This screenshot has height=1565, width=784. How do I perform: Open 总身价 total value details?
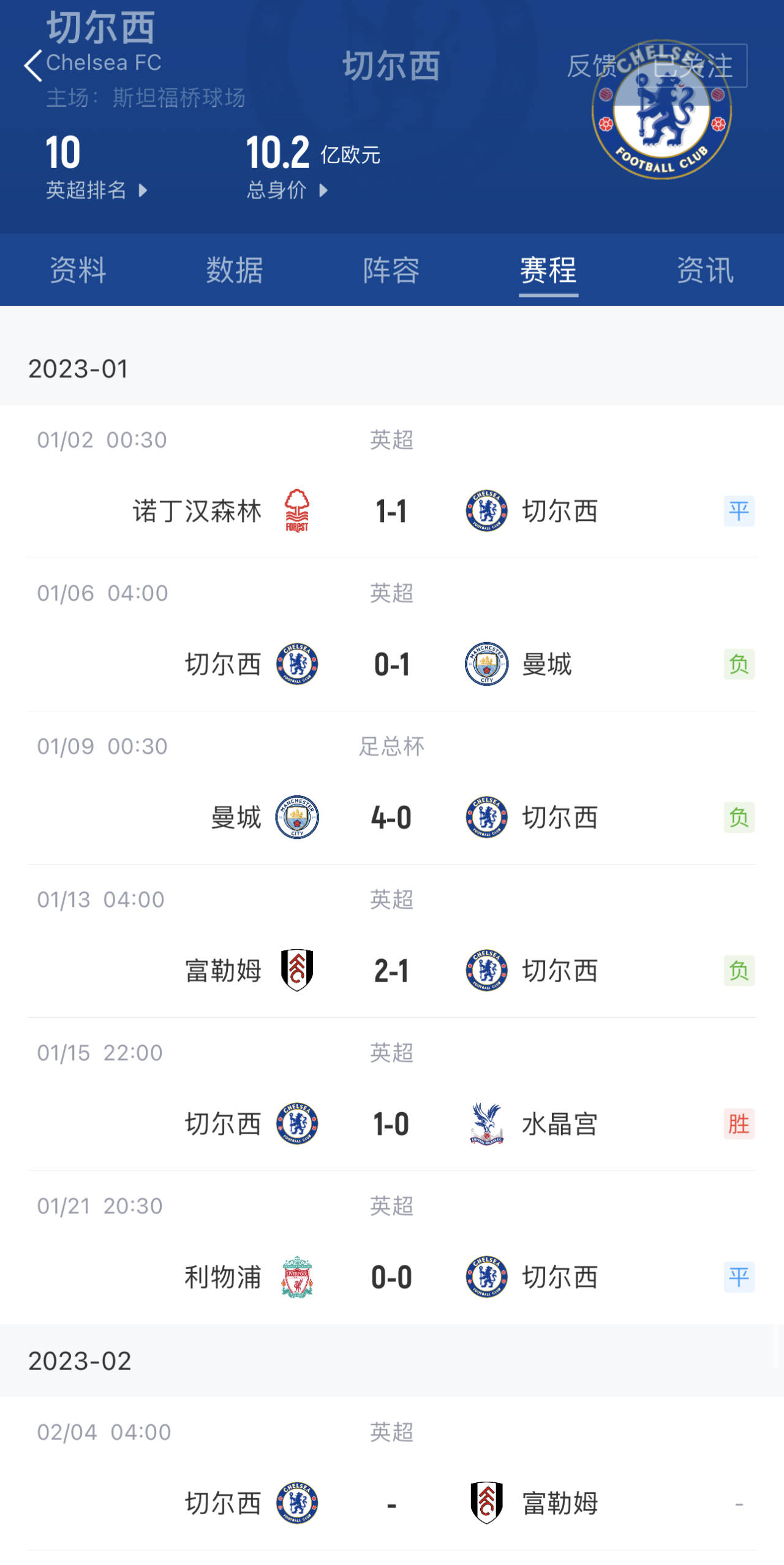(x=288, y=190)
